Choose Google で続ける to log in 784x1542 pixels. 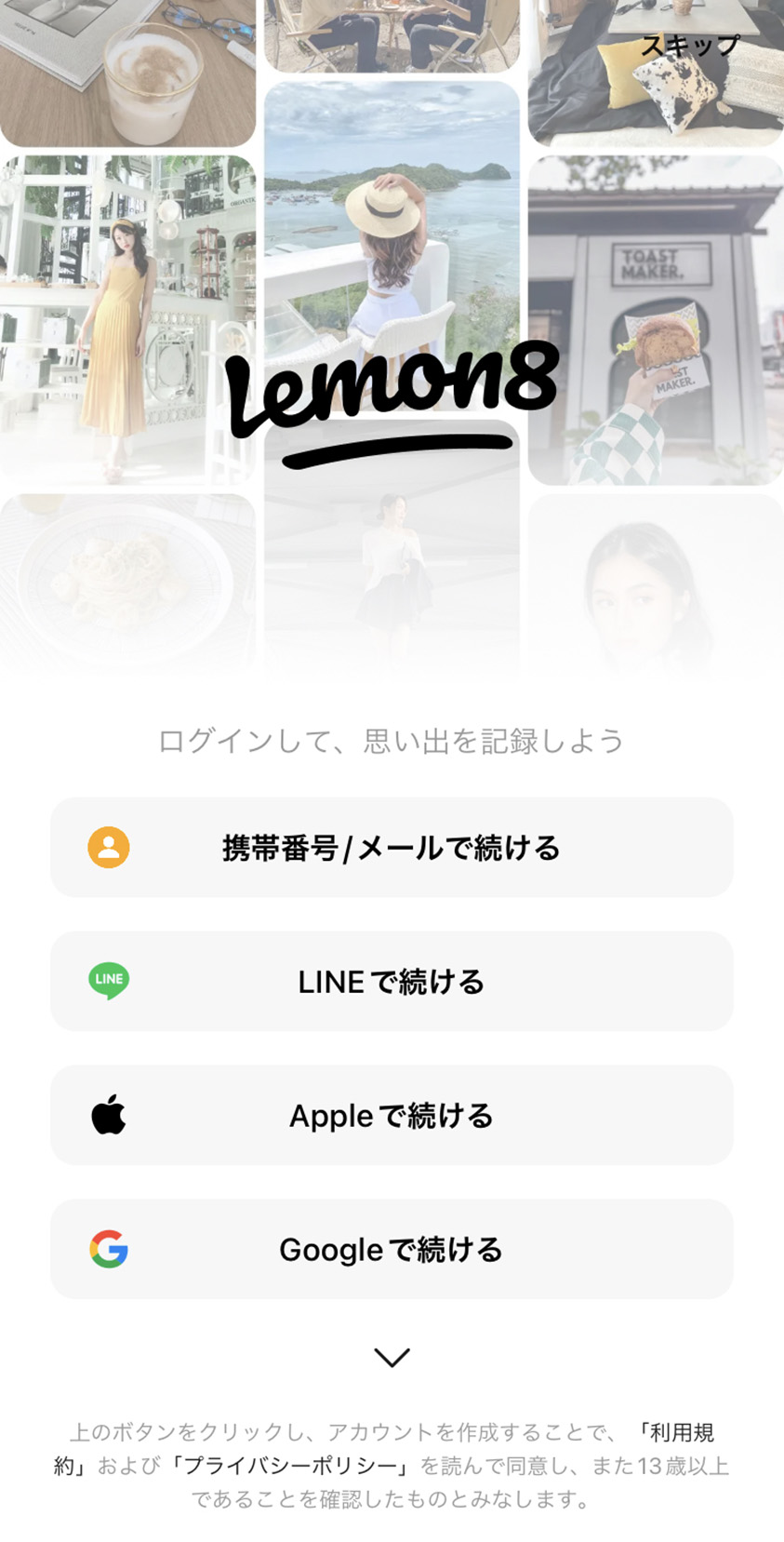pyautogui.click(x=392, y=1250)
